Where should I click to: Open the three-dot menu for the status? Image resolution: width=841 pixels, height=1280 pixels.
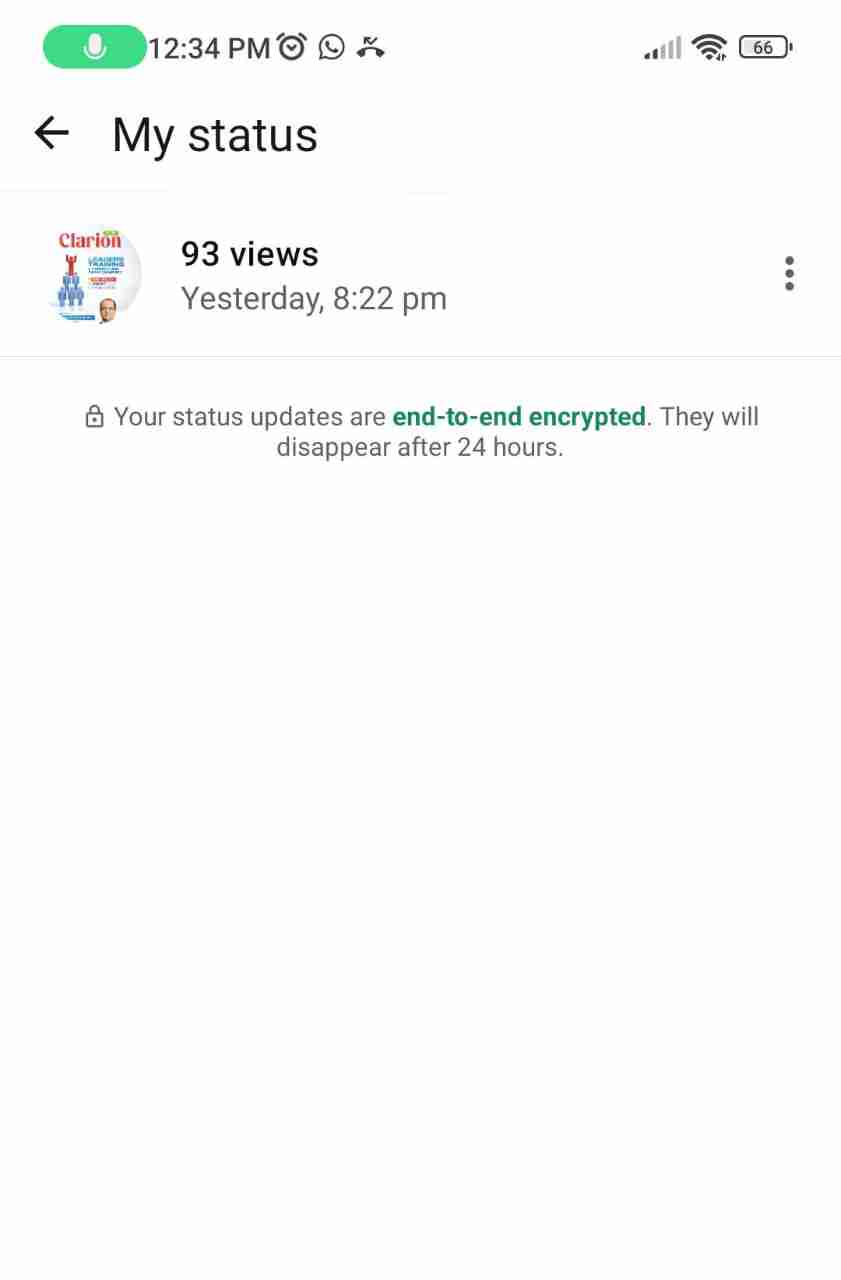(x=789, y=273)
